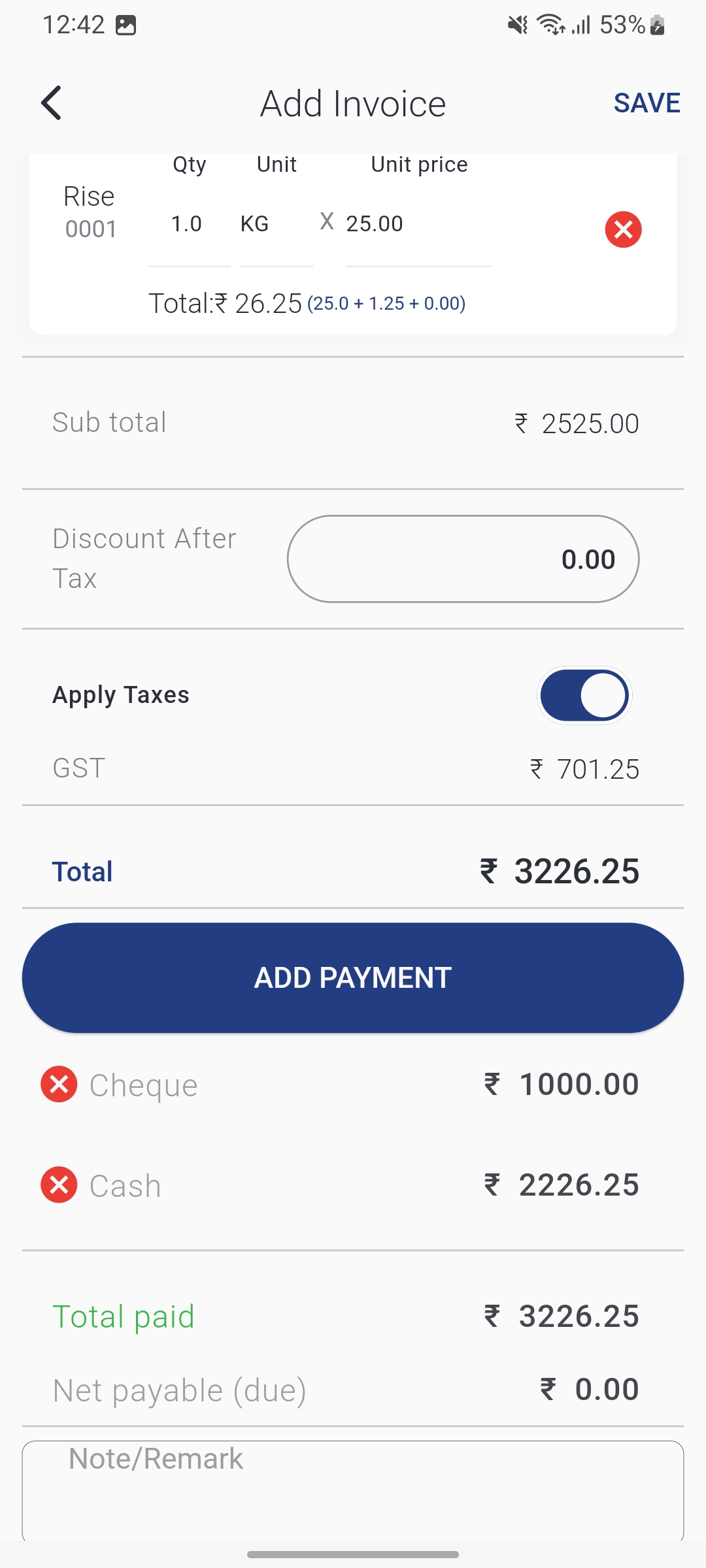Image resolution: width=706 pixels, height=1568 pixels.
Task: Tap the GST amount row
Action: 353,768
